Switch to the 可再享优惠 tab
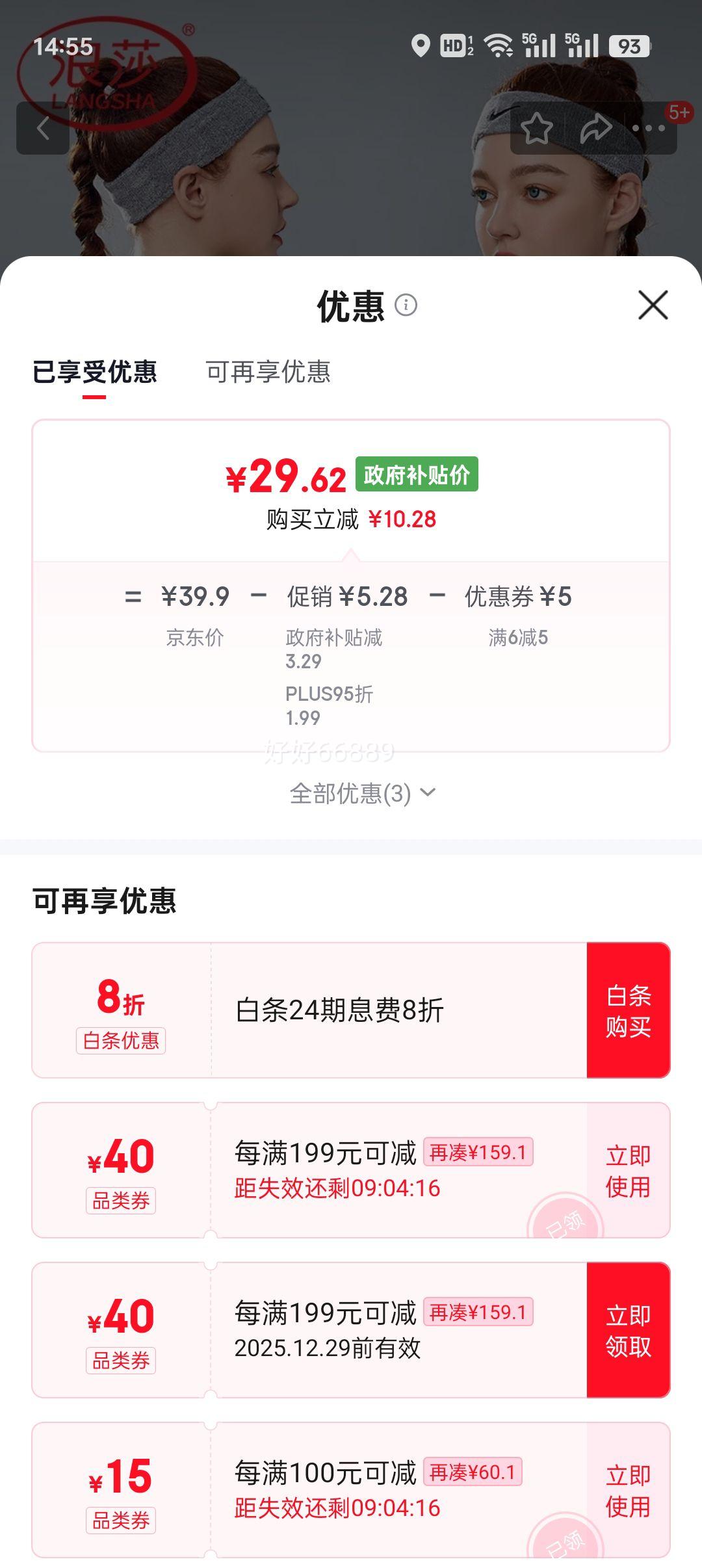Viewport: 702px width, 1568px height. click(268, 372)
